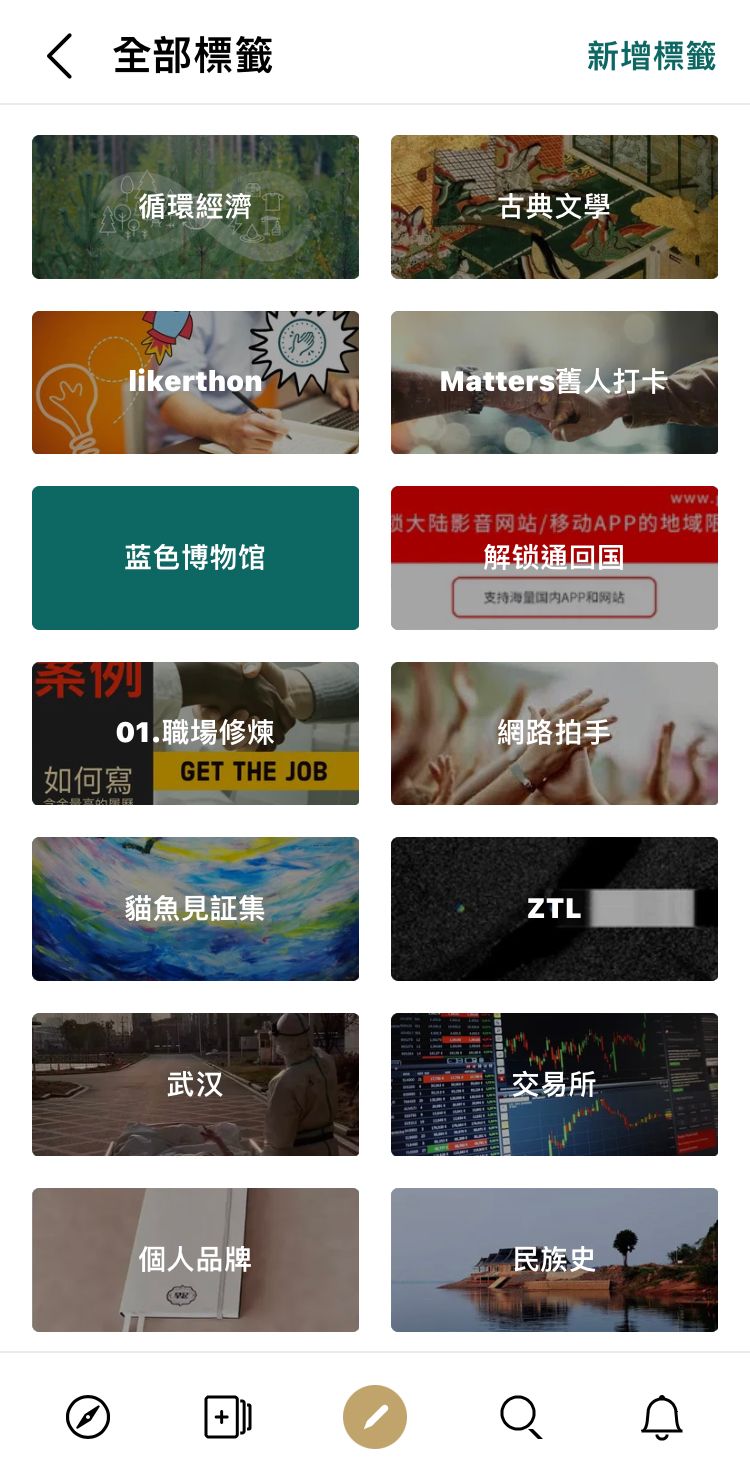View the 交易所 tag card

coord(554,1084)
